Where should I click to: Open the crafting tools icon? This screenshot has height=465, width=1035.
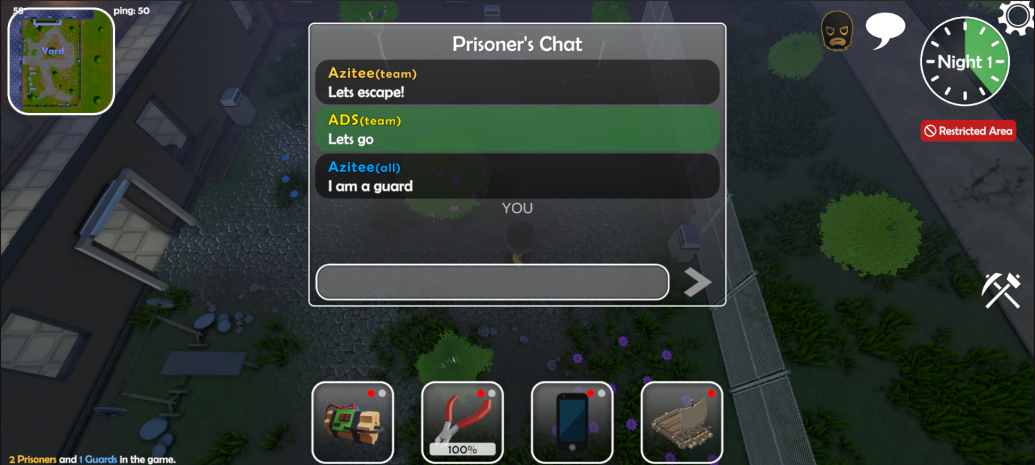pyautogui.click(x=1000, y=290)
